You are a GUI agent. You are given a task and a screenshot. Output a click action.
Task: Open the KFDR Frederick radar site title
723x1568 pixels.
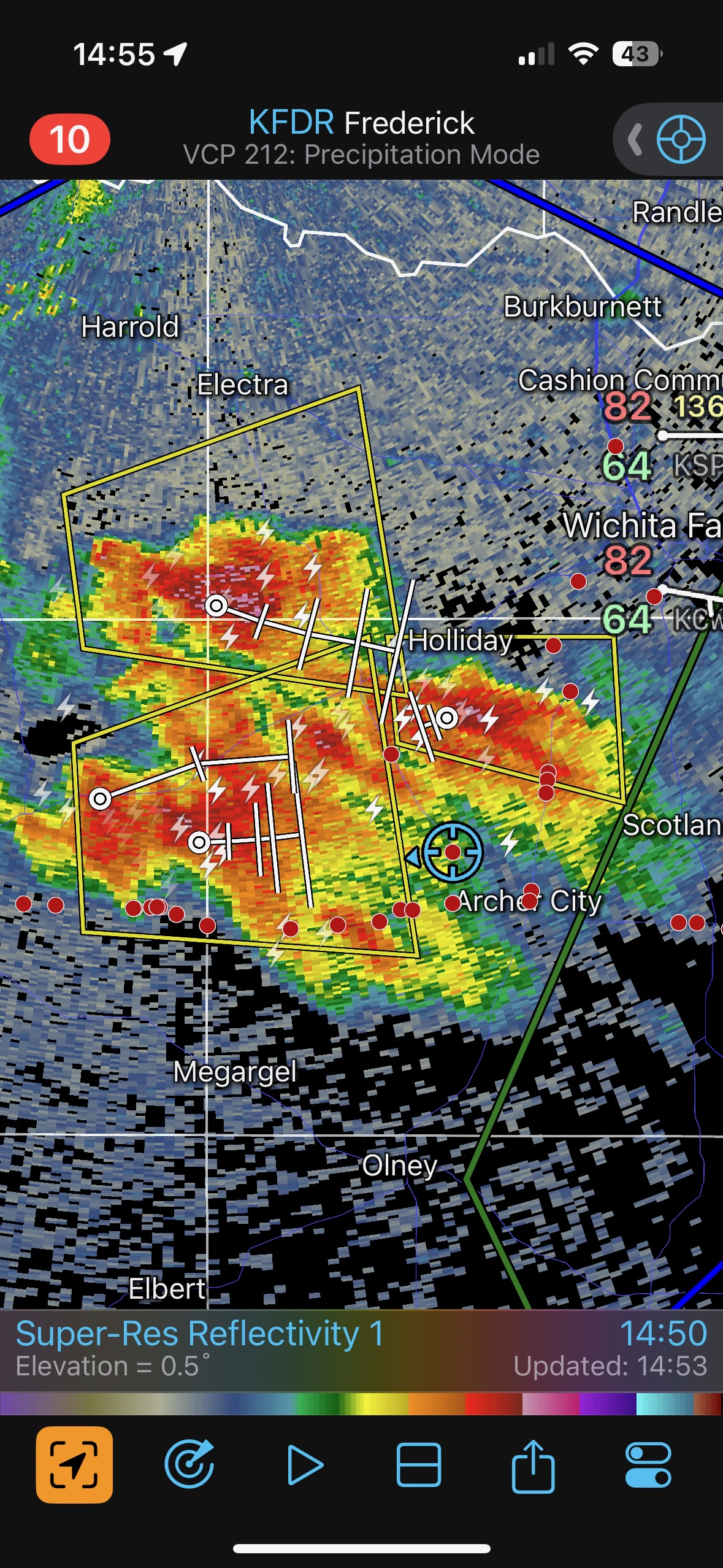pos(361,123)
